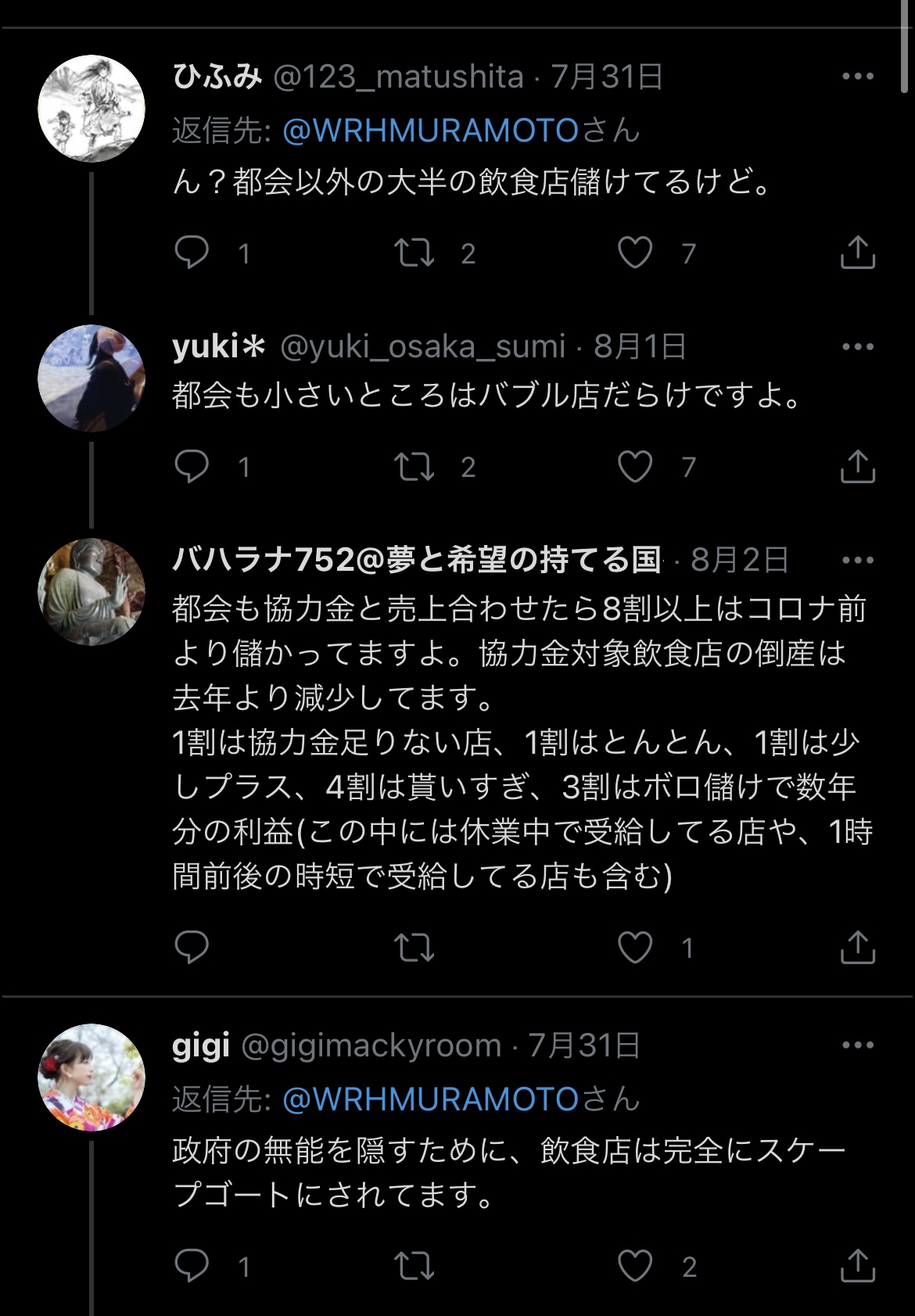This screenshot has width=915, height=1316.
Task: Reply to gigi's tweet
Action: tap(192, 1265)
